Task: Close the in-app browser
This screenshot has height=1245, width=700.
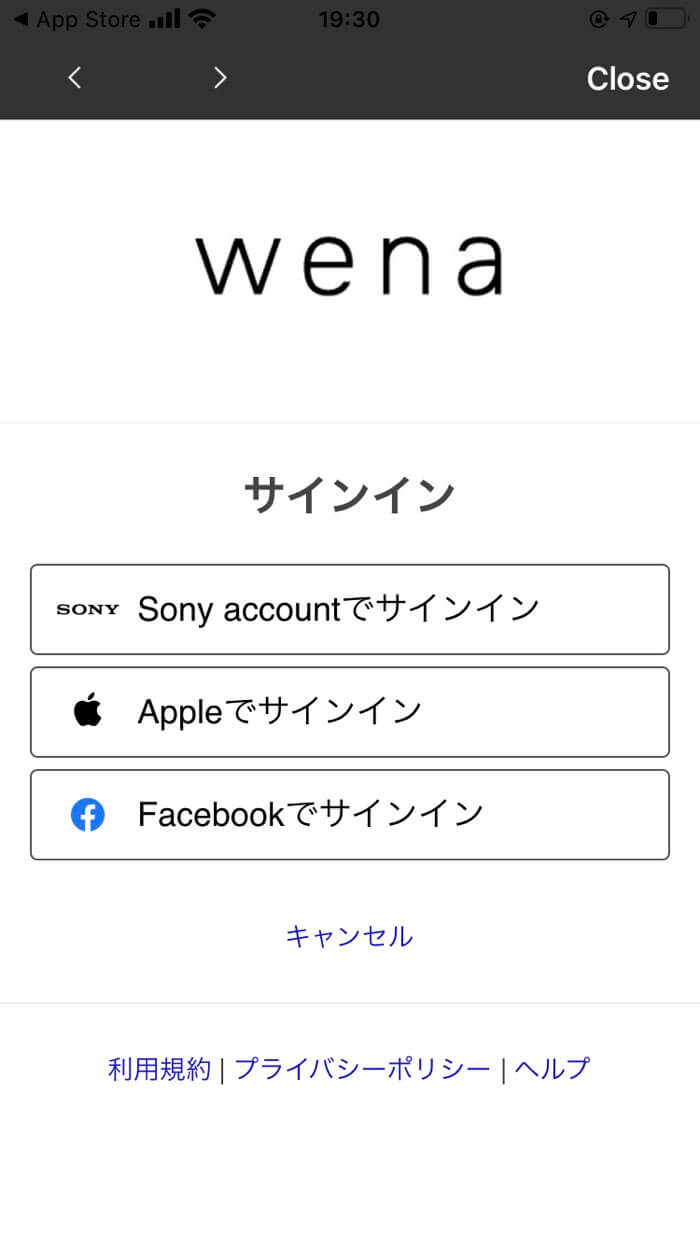Action: tap(627, 79)
